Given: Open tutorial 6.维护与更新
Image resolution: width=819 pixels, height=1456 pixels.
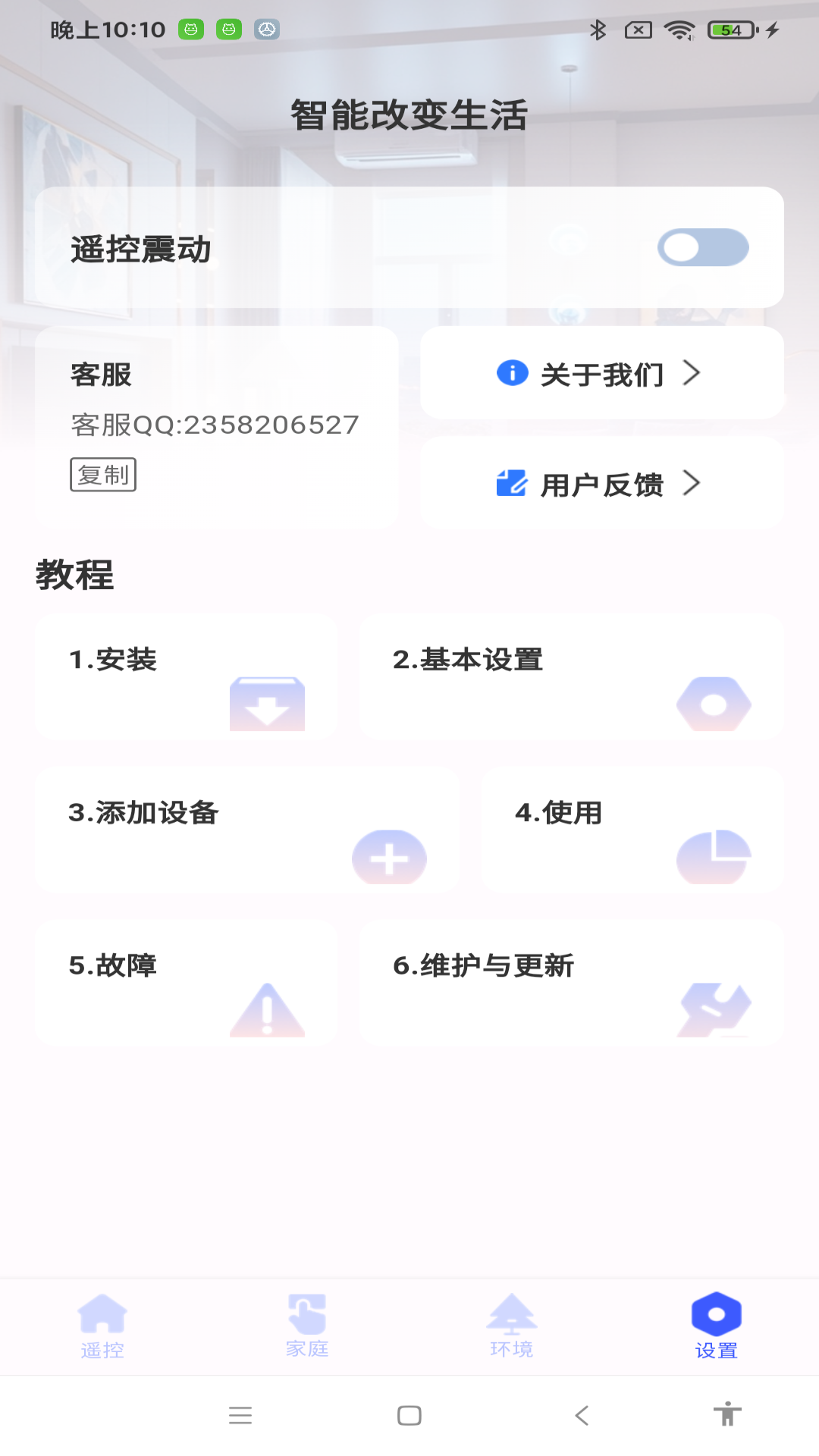Looking at the screenshot, I should 571,983.
